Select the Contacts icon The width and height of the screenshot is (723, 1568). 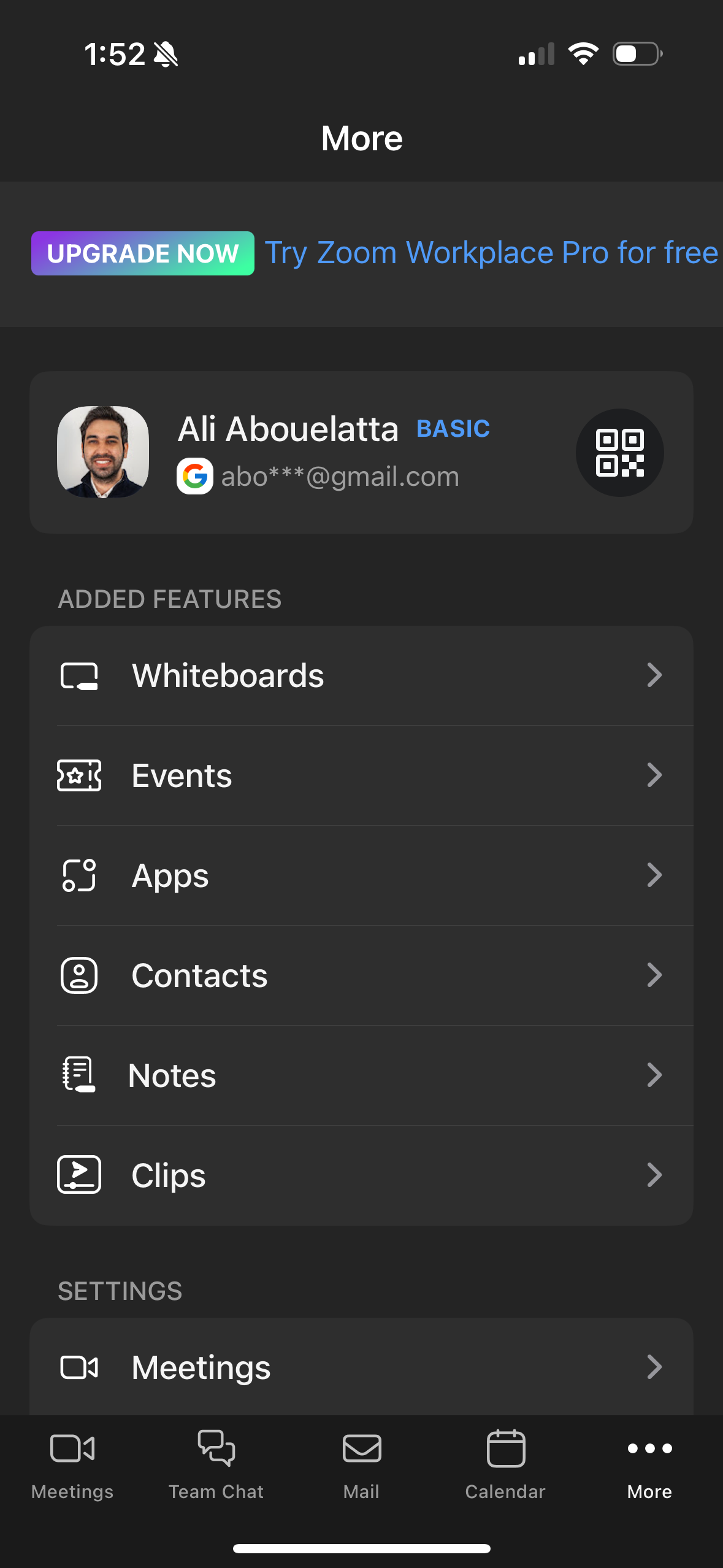pos(78,975)
